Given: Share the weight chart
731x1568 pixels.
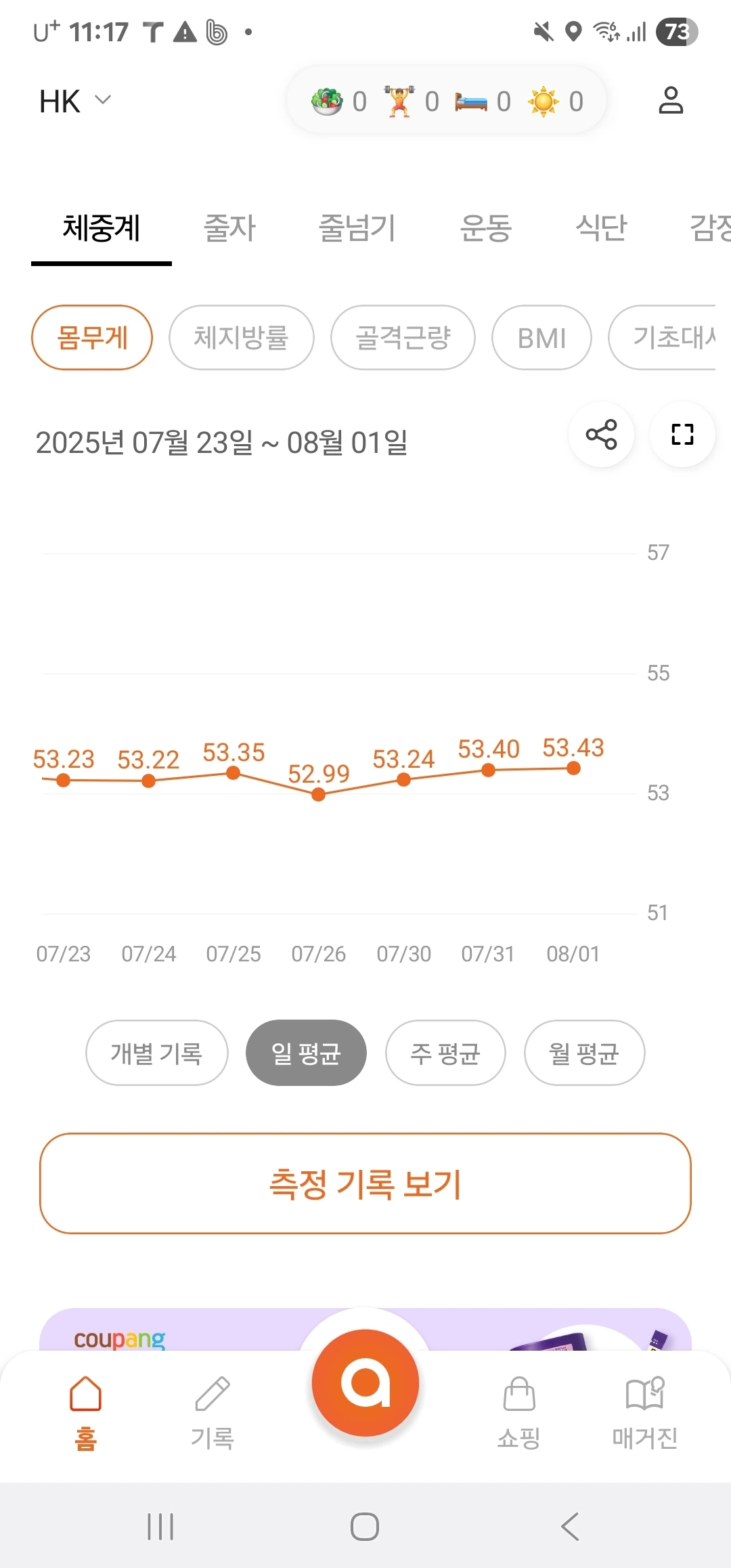Looking at the screenshot, I should pos(601,434).
